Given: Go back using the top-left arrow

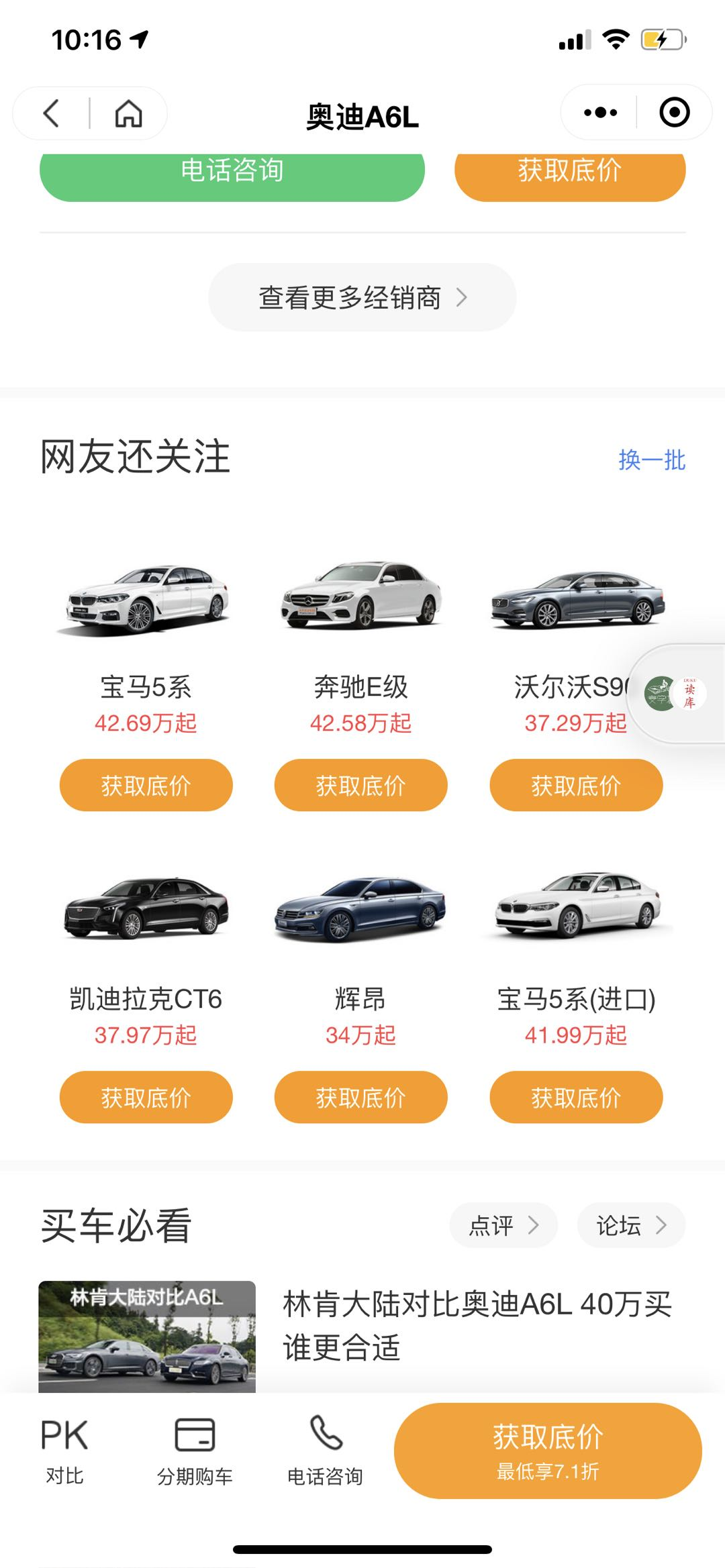Looking at the screenshot, I should pos(52,113).
